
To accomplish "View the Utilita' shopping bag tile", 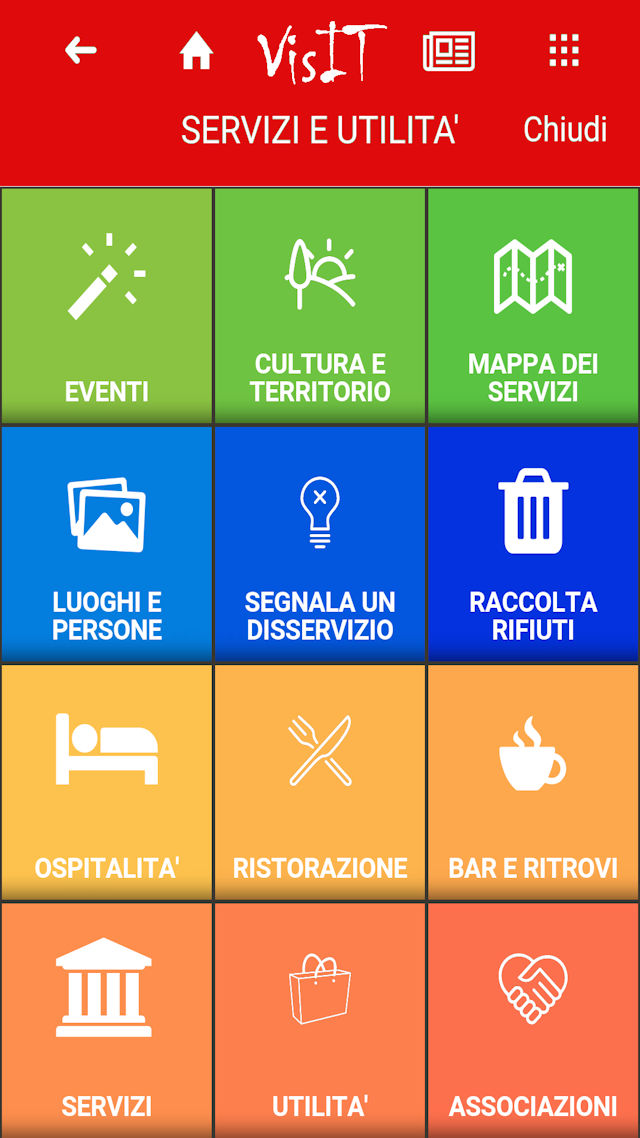I will [320, 1018].
